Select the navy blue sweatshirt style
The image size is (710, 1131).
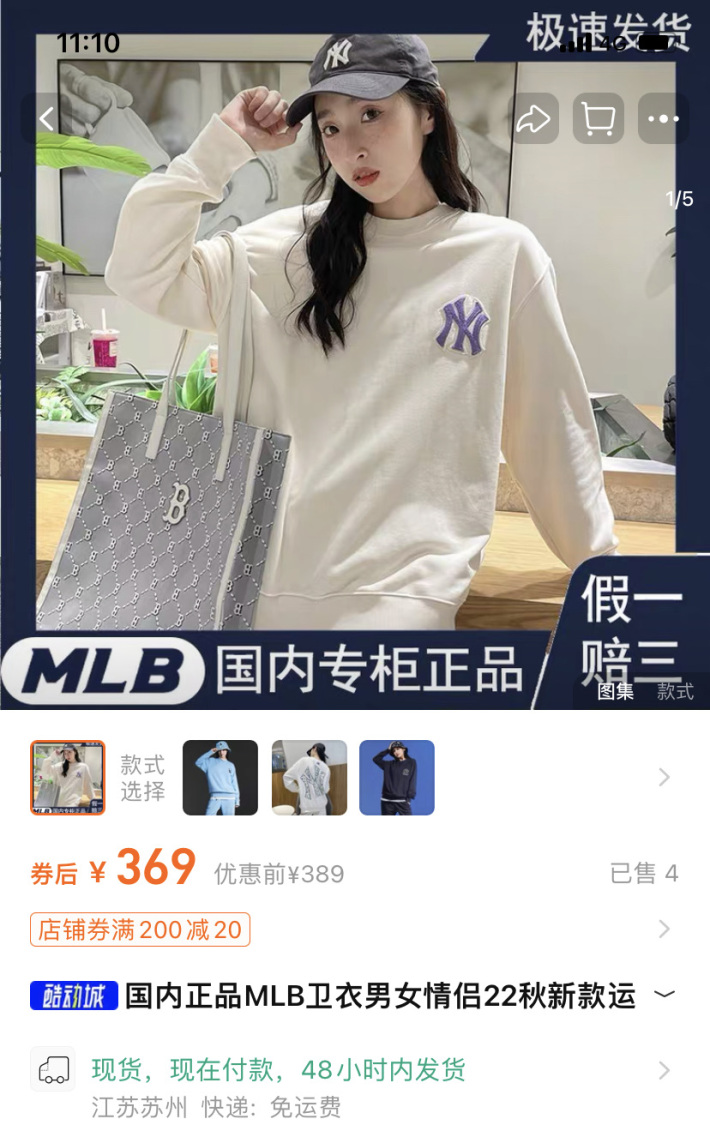click(x=397, y=777)
